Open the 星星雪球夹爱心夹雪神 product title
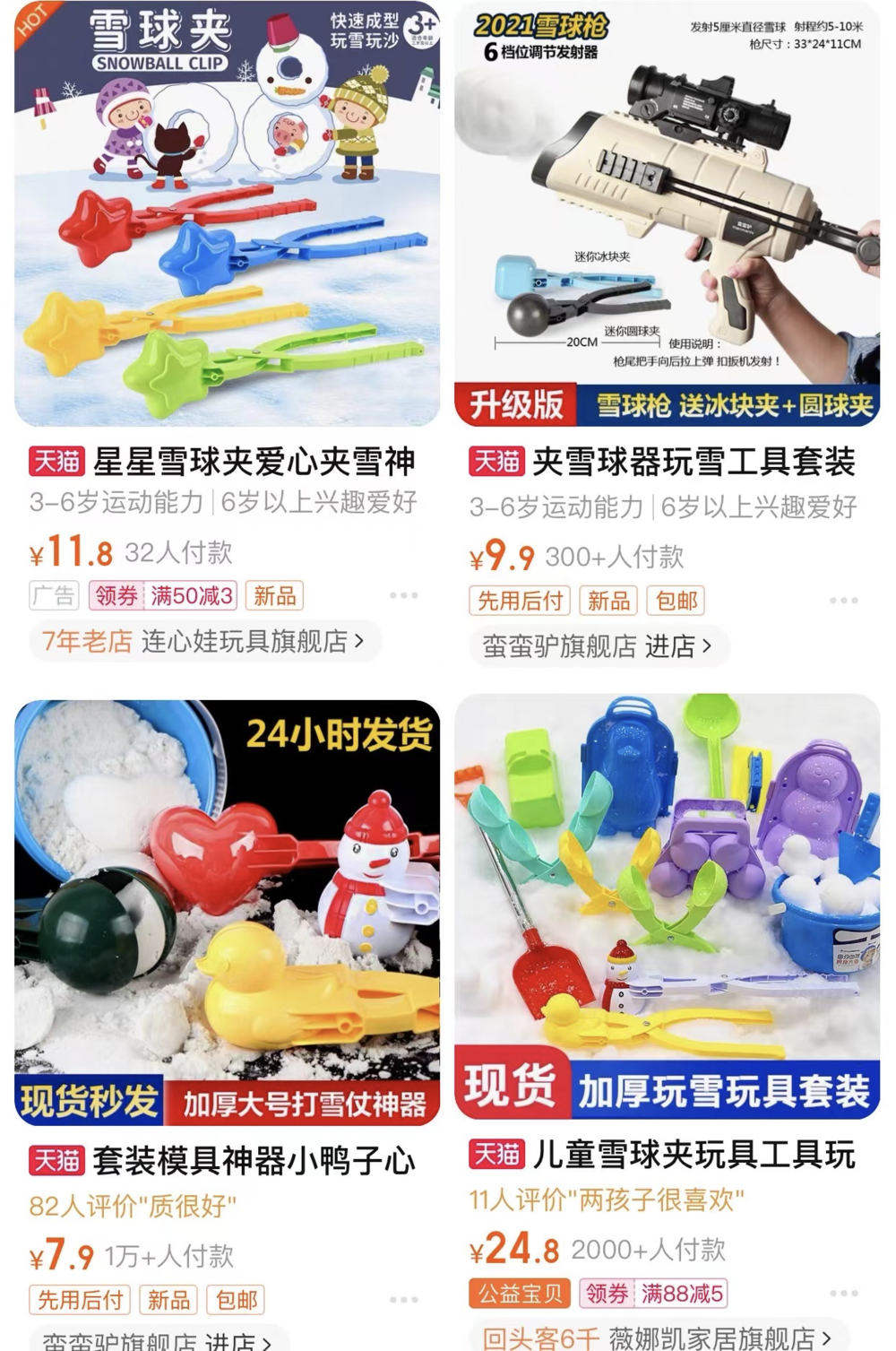896x1351 pixels. point(254,462)
